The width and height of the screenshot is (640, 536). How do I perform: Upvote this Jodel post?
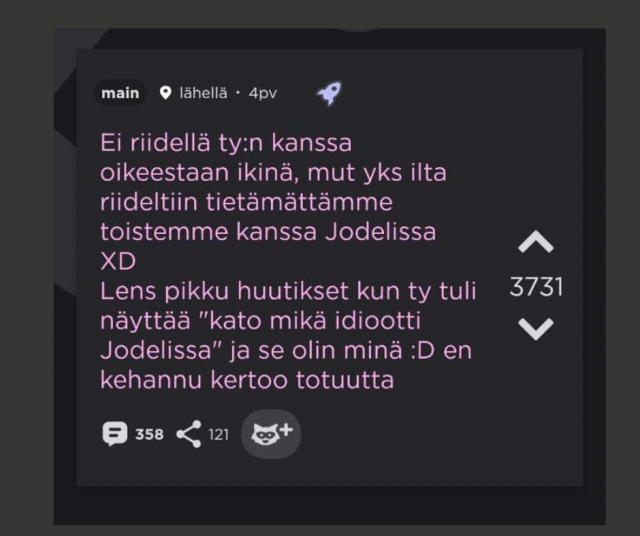point(536,243)
